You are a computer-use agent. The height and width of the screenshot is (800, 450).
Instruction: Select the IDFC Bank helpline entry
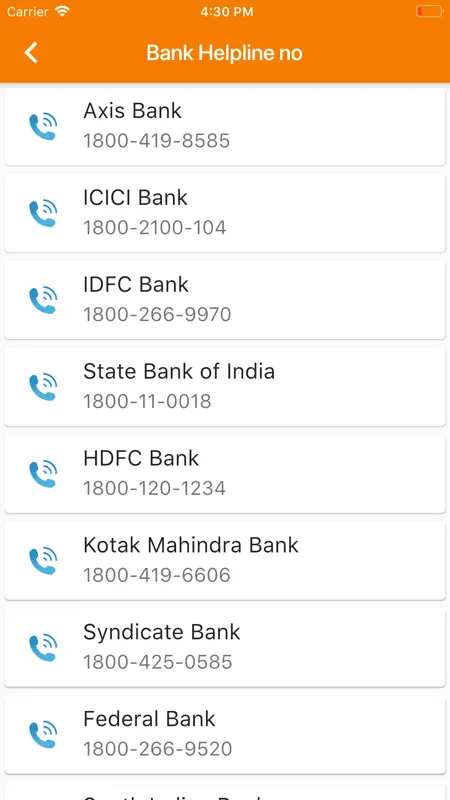(x=225, y=300)
